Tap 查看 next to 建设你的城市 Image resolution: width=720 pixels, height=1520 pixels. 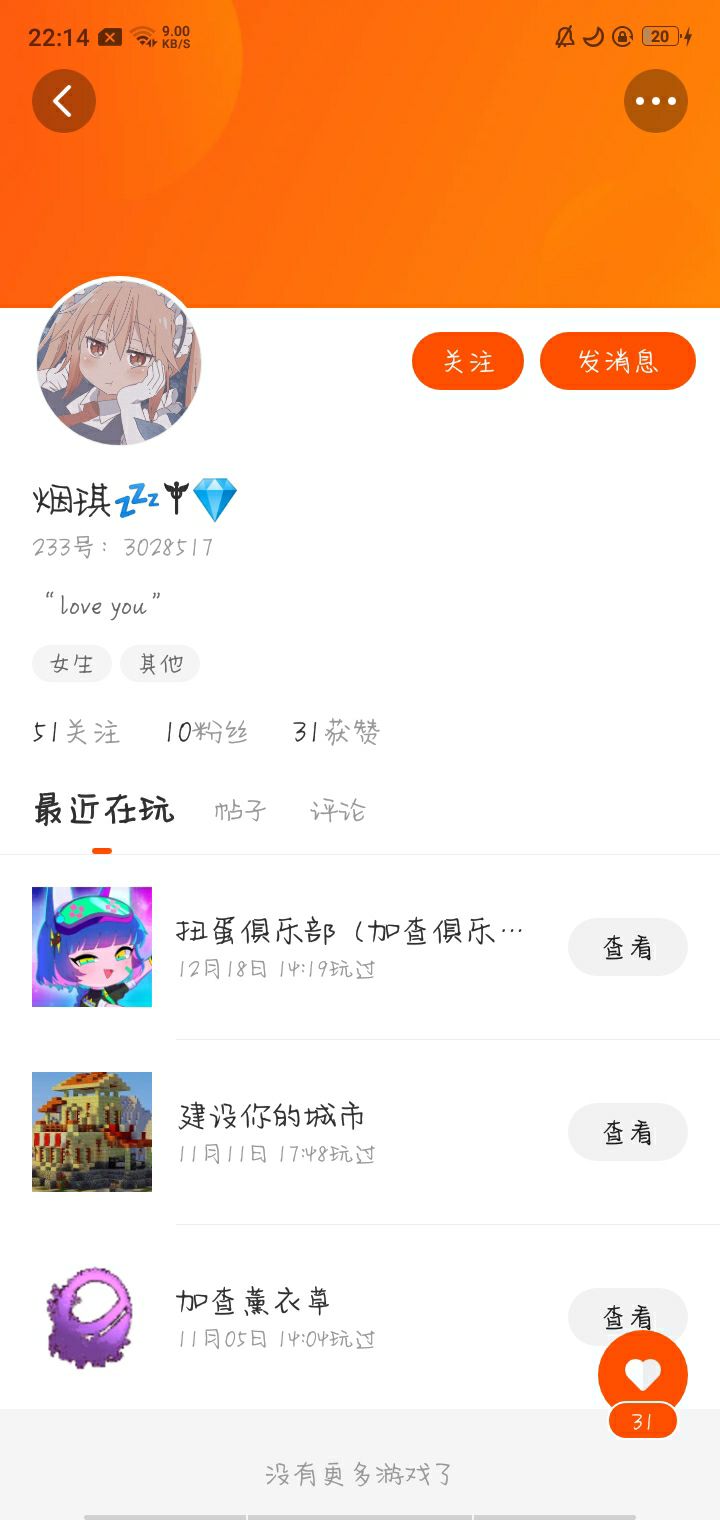627,1132
